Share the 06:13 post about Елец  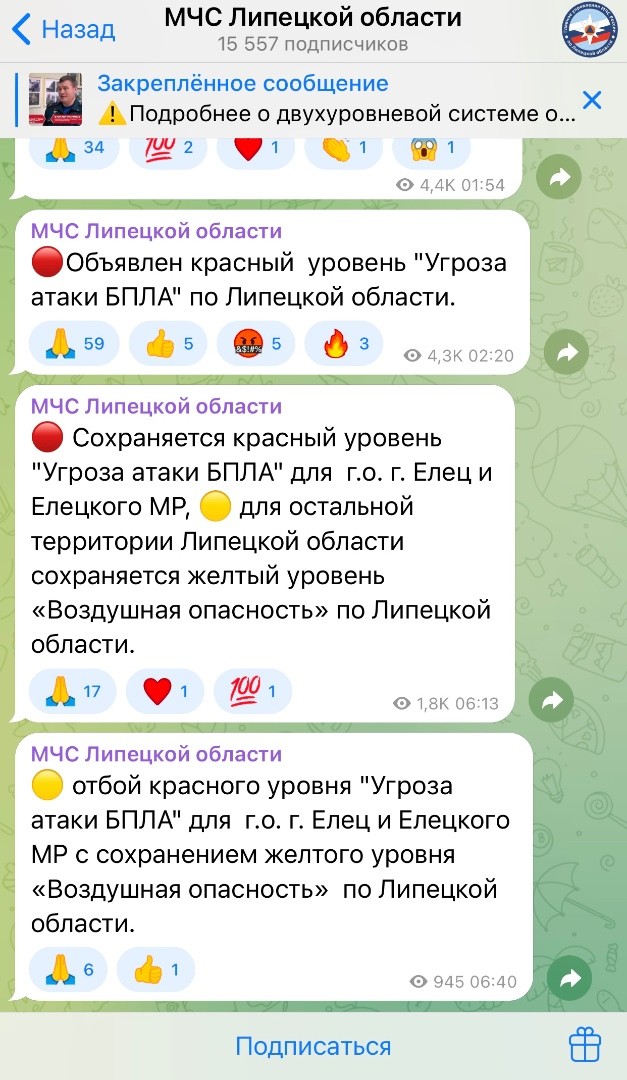(551, 700)
